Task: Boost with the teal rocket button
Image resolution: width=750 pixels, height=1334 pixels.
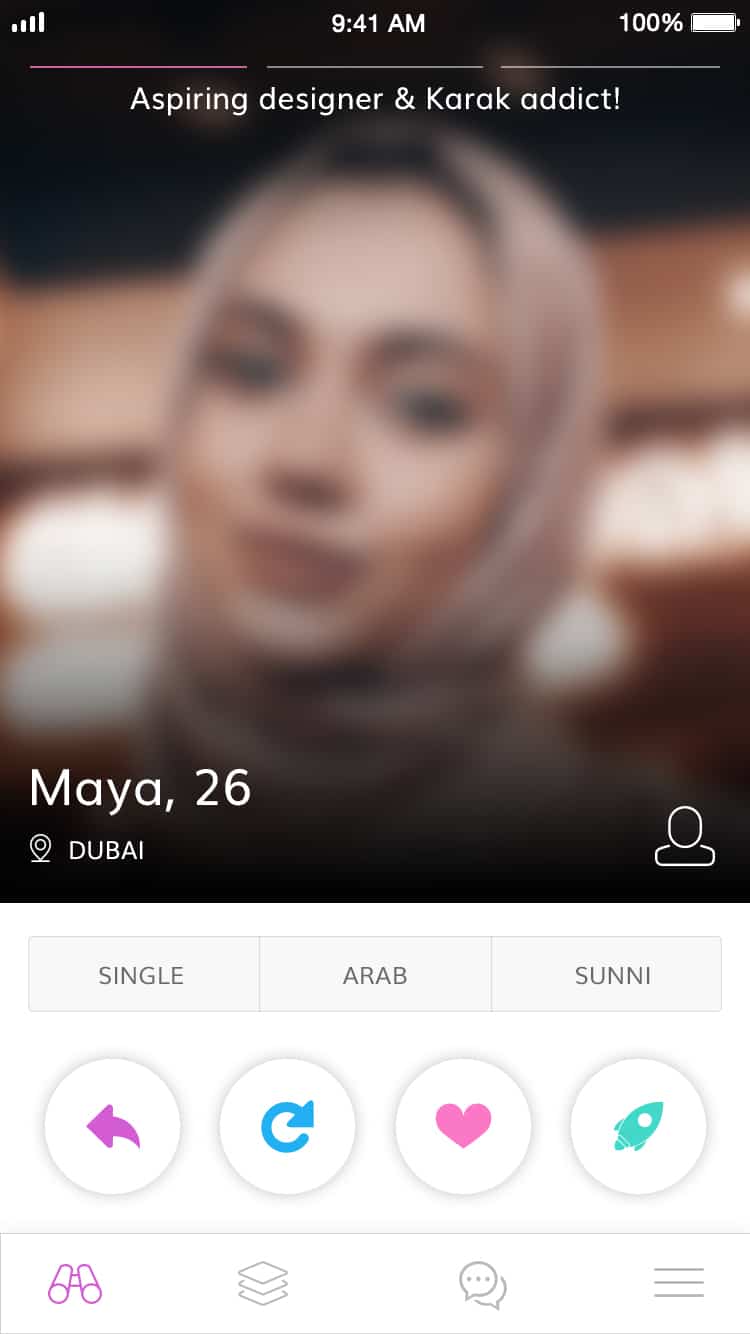Action: 638,1126
